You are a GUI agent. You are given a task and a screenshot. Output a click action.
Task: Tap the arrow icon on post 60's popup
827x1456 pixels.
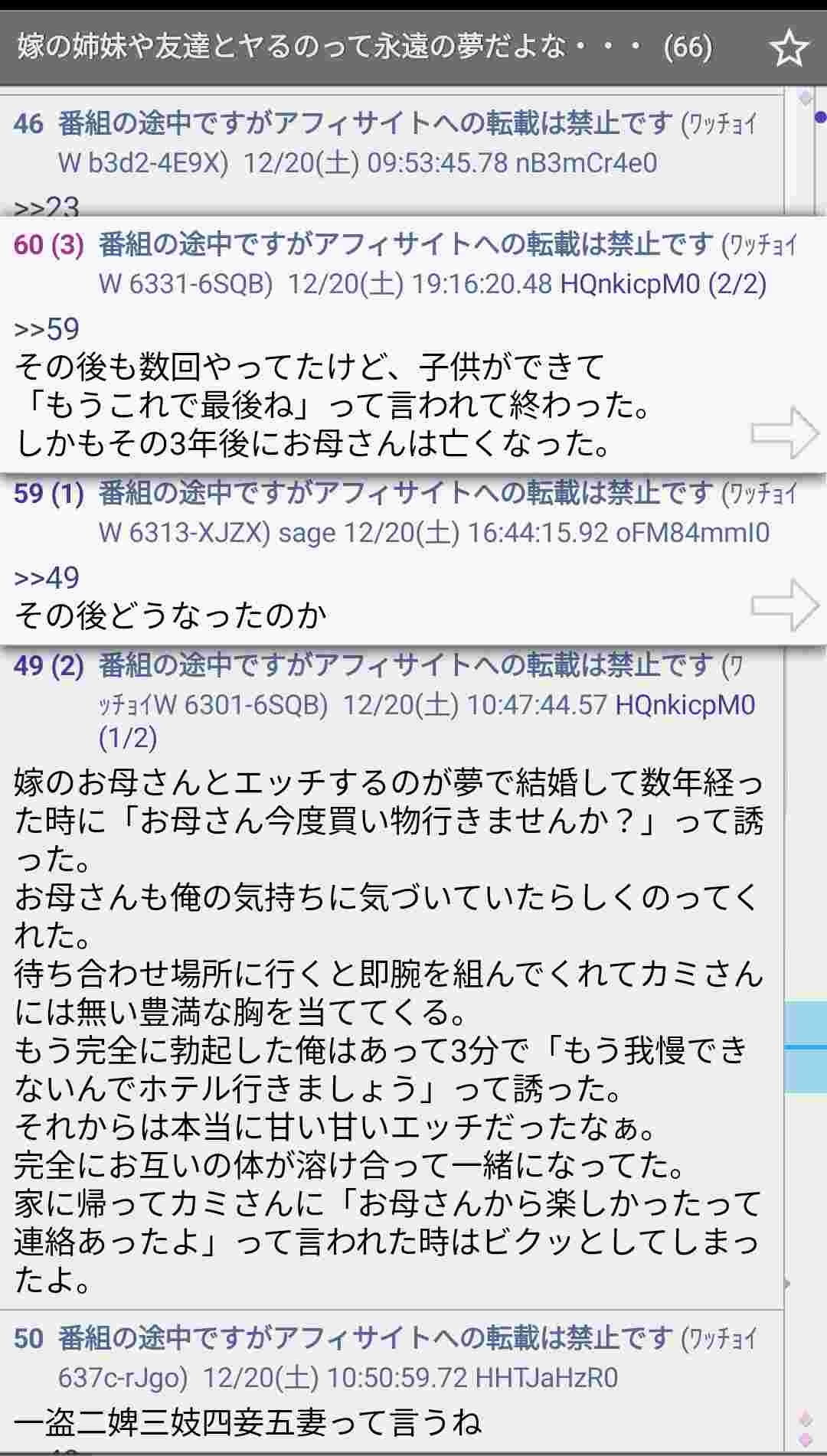[x=784, y=433]
